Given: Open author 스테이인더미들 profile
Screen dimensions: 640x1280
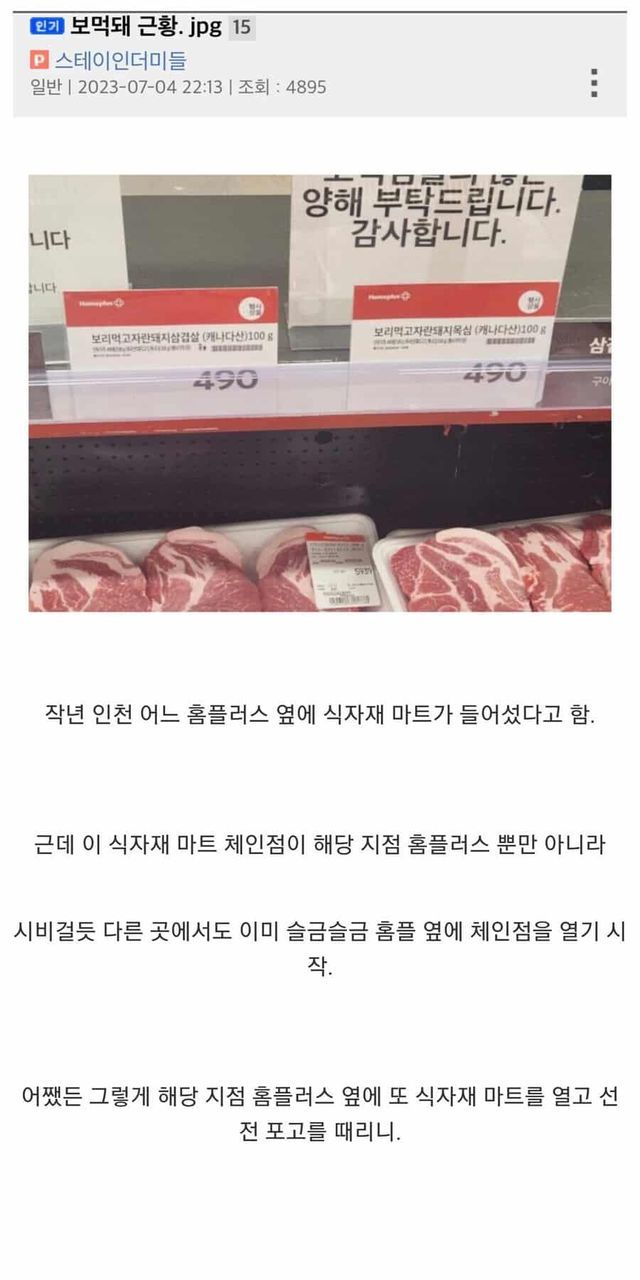Looking at the screenshot, I should (x=120, y=61).
